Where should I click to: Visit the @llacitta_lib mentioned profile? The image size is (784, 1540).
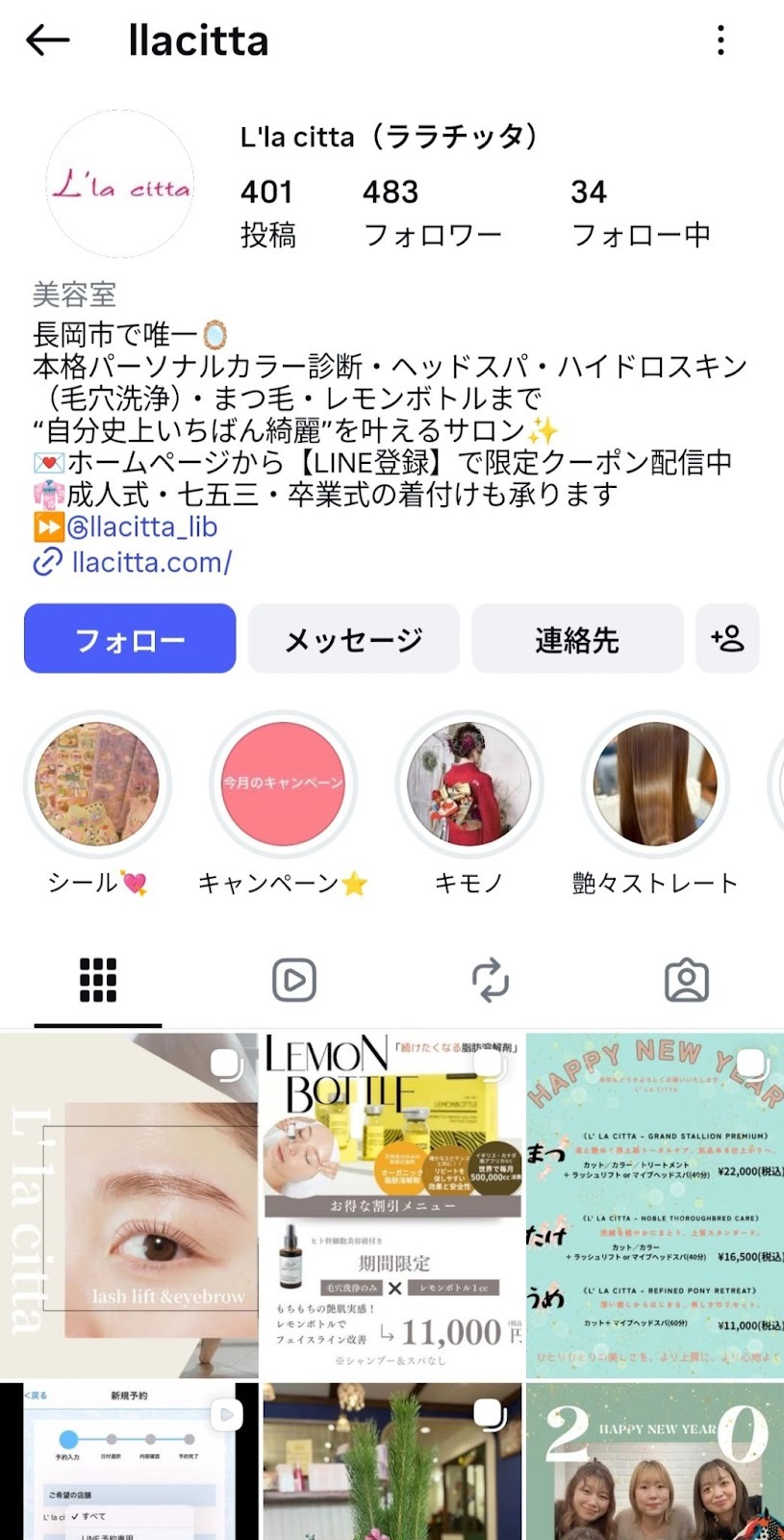(x=141, y=527)
